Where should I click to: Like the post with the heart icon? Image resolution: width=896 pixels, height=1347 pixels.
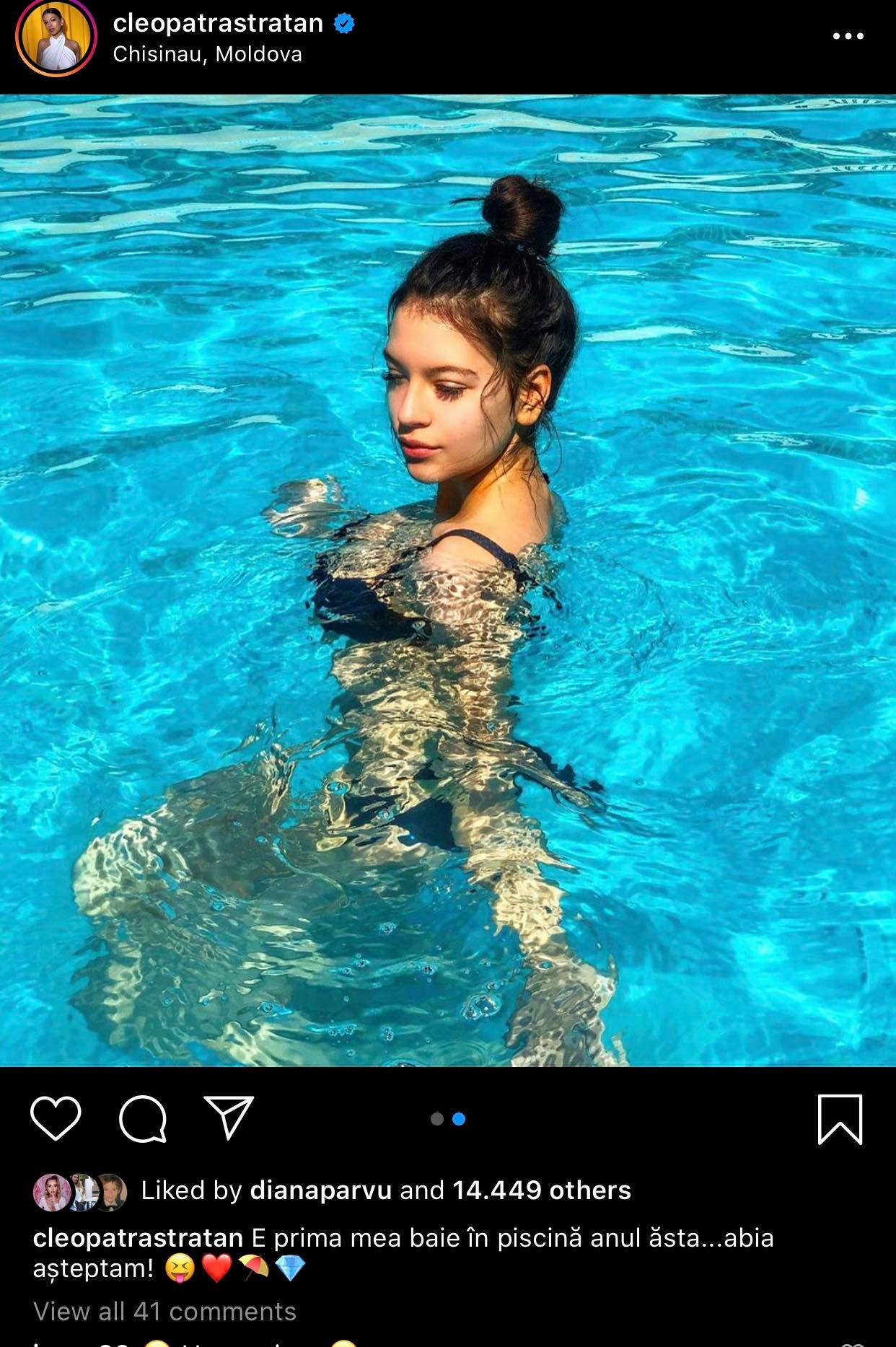[56, 1119]
